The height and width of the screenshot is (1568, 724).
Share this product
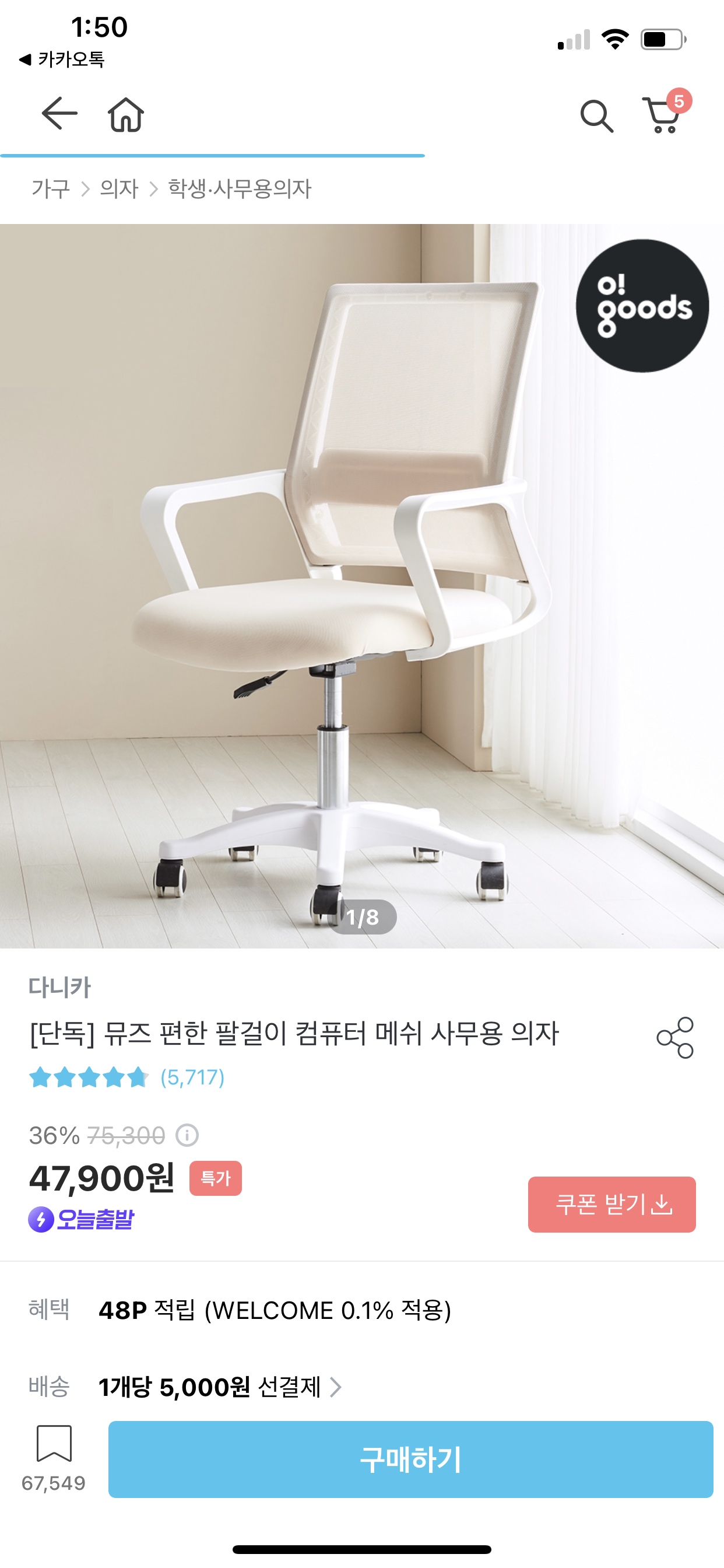point(674,1038)
